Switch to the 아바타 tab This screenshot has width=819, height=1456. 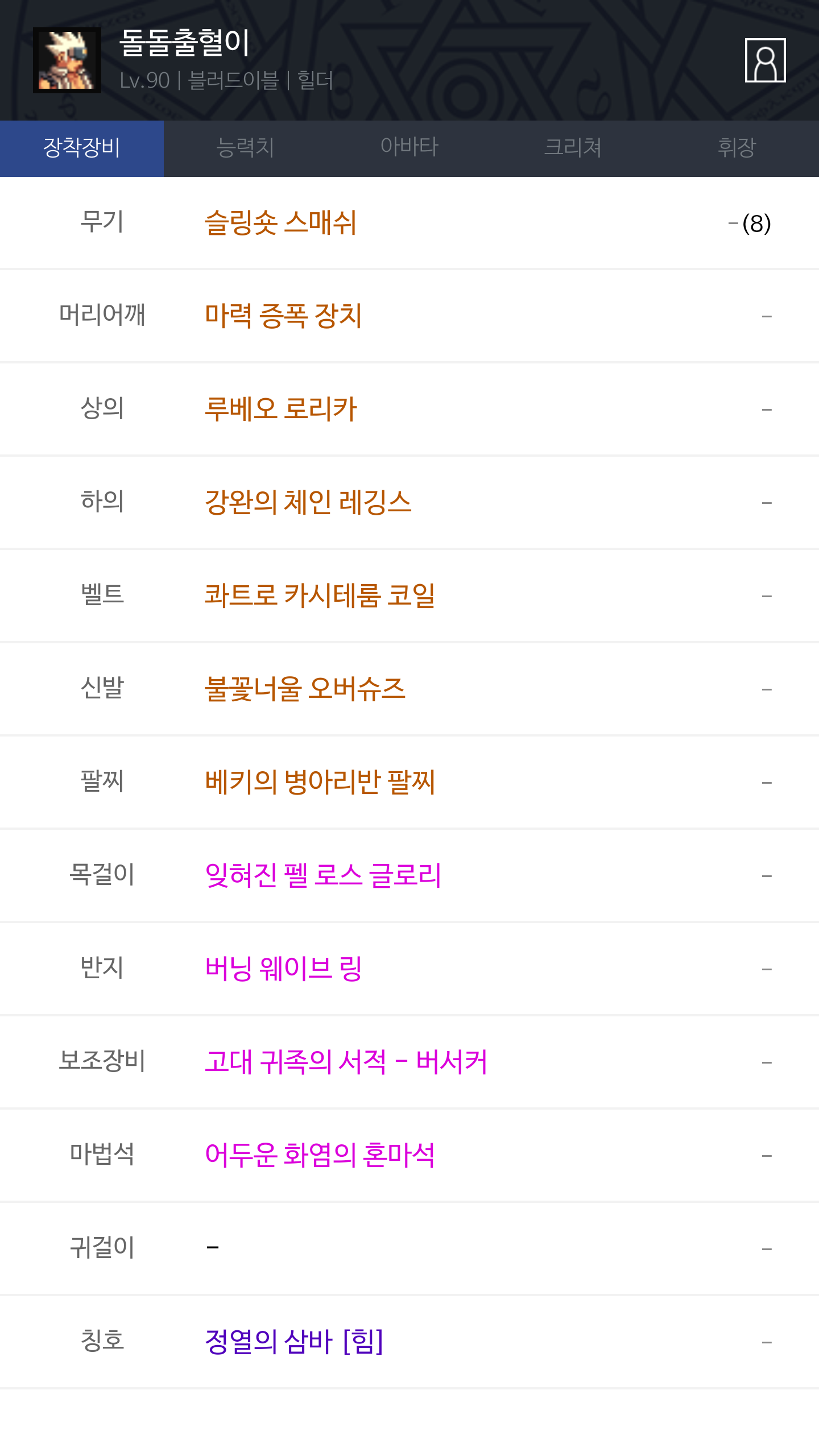(409, 148)
